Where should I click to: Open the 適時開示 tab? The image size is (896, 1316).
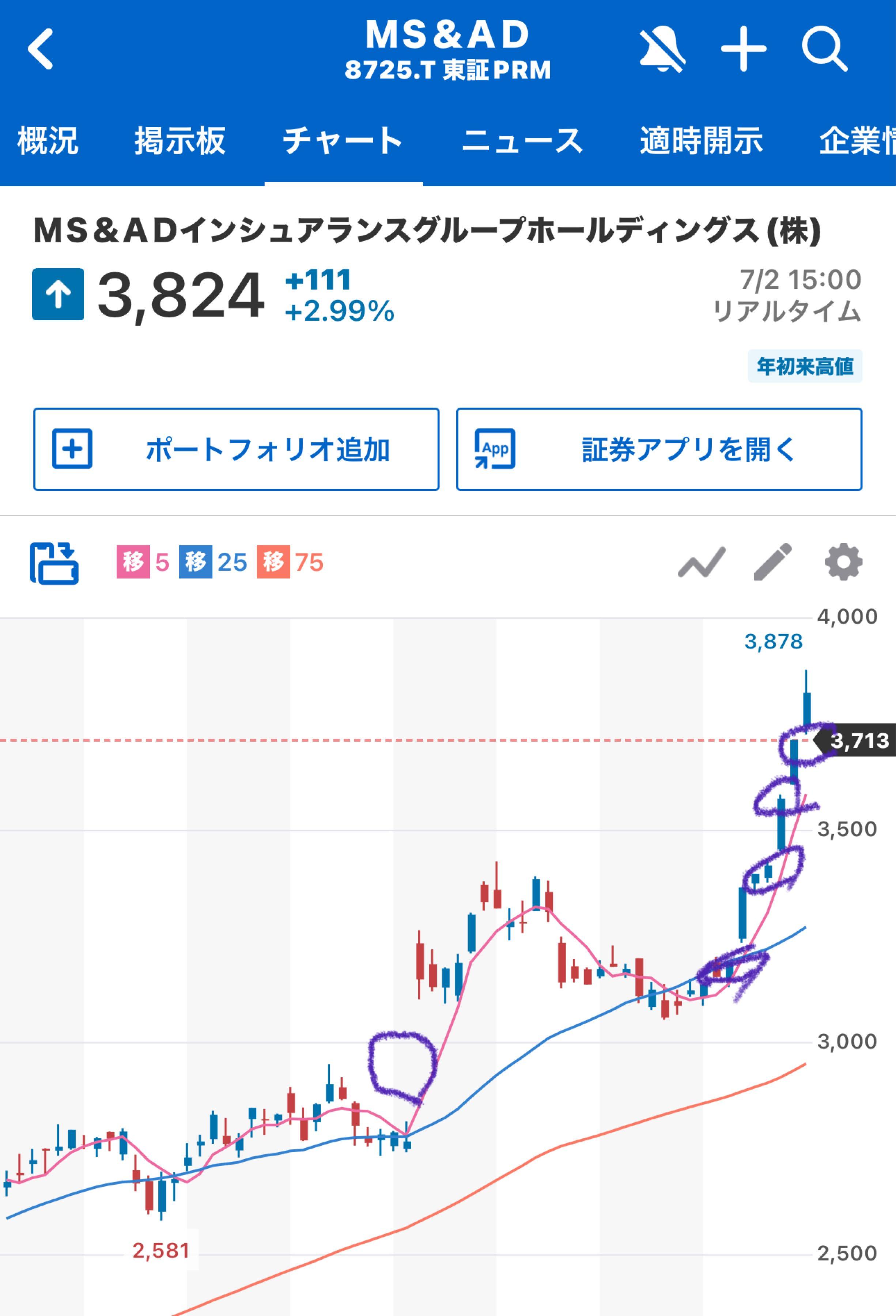[x=701, y=141]
